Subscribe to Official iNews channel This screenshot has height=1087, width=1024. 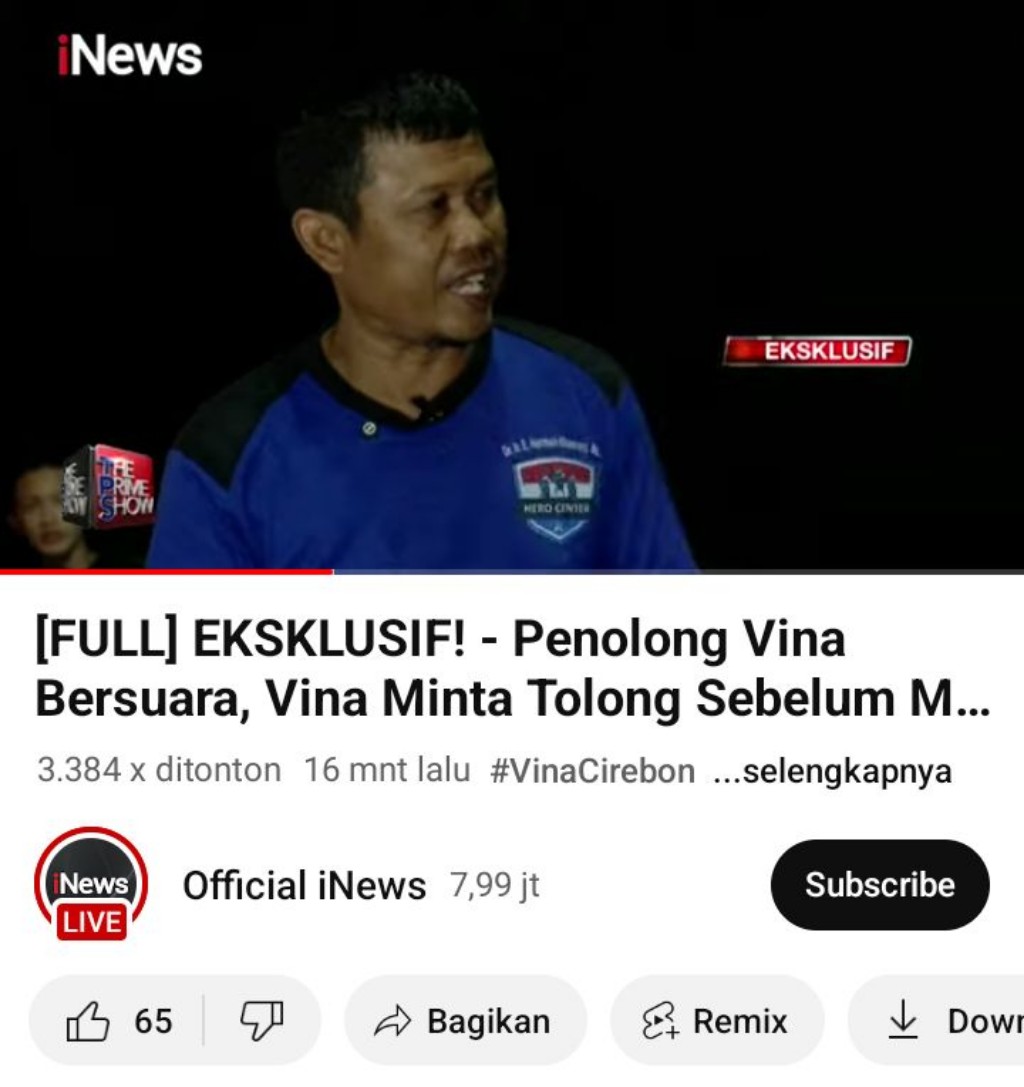click(x=880, y=884)
